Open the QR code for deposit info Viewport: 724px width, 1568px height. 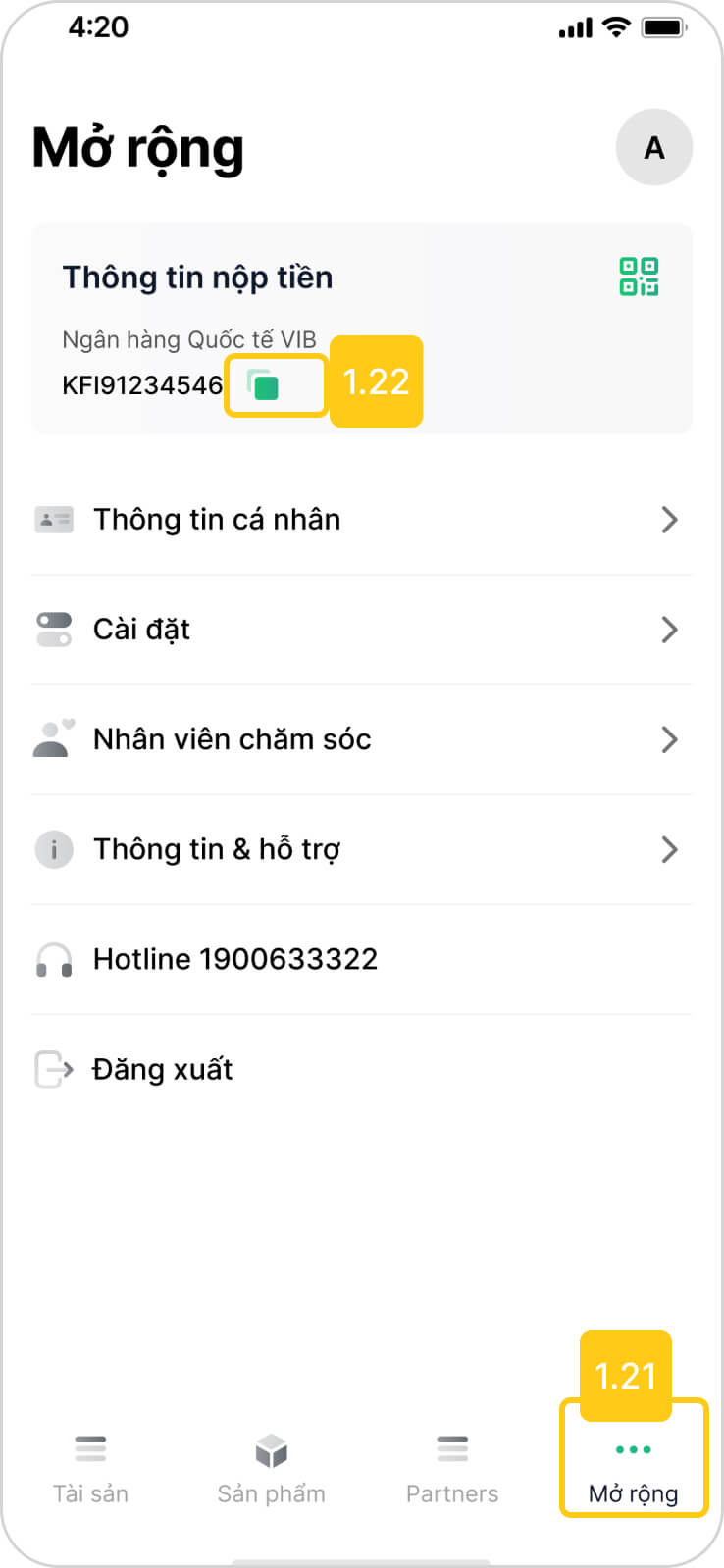[x=639, y=277]
